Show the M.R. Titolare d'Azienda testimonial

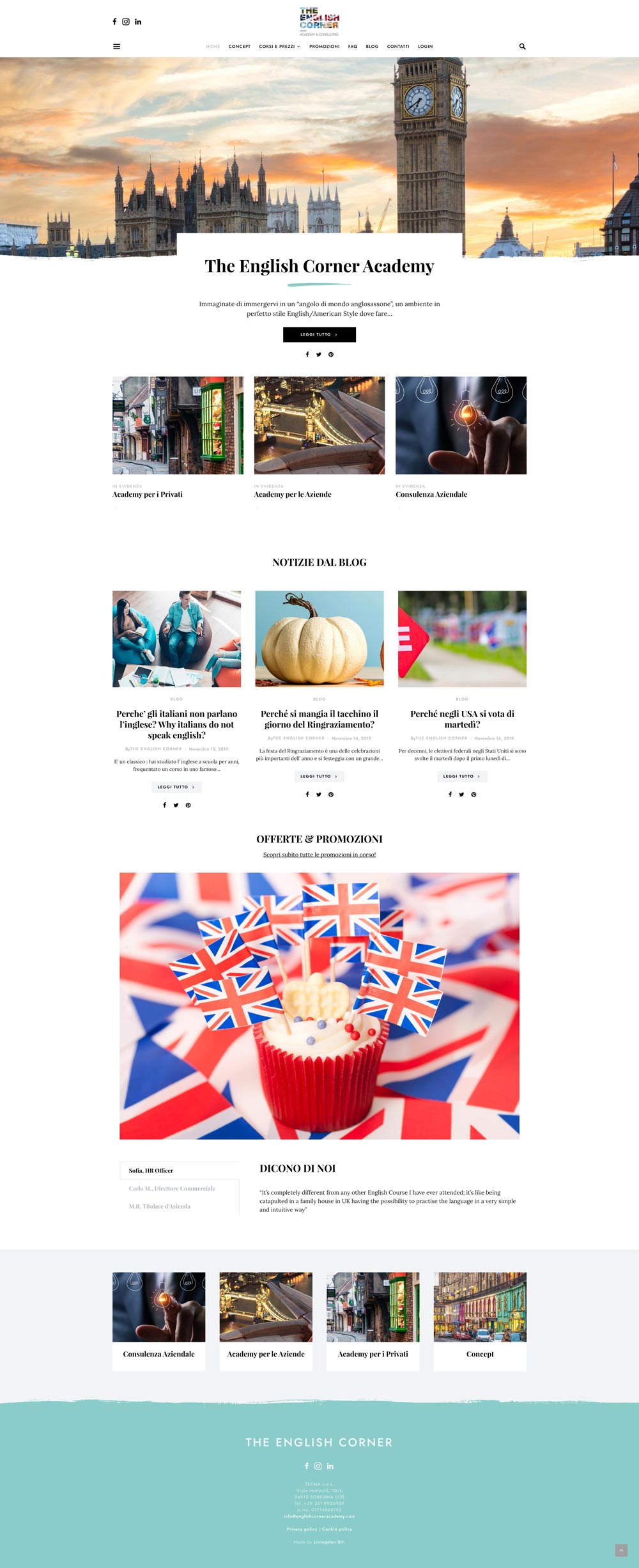pos(160,1207)
